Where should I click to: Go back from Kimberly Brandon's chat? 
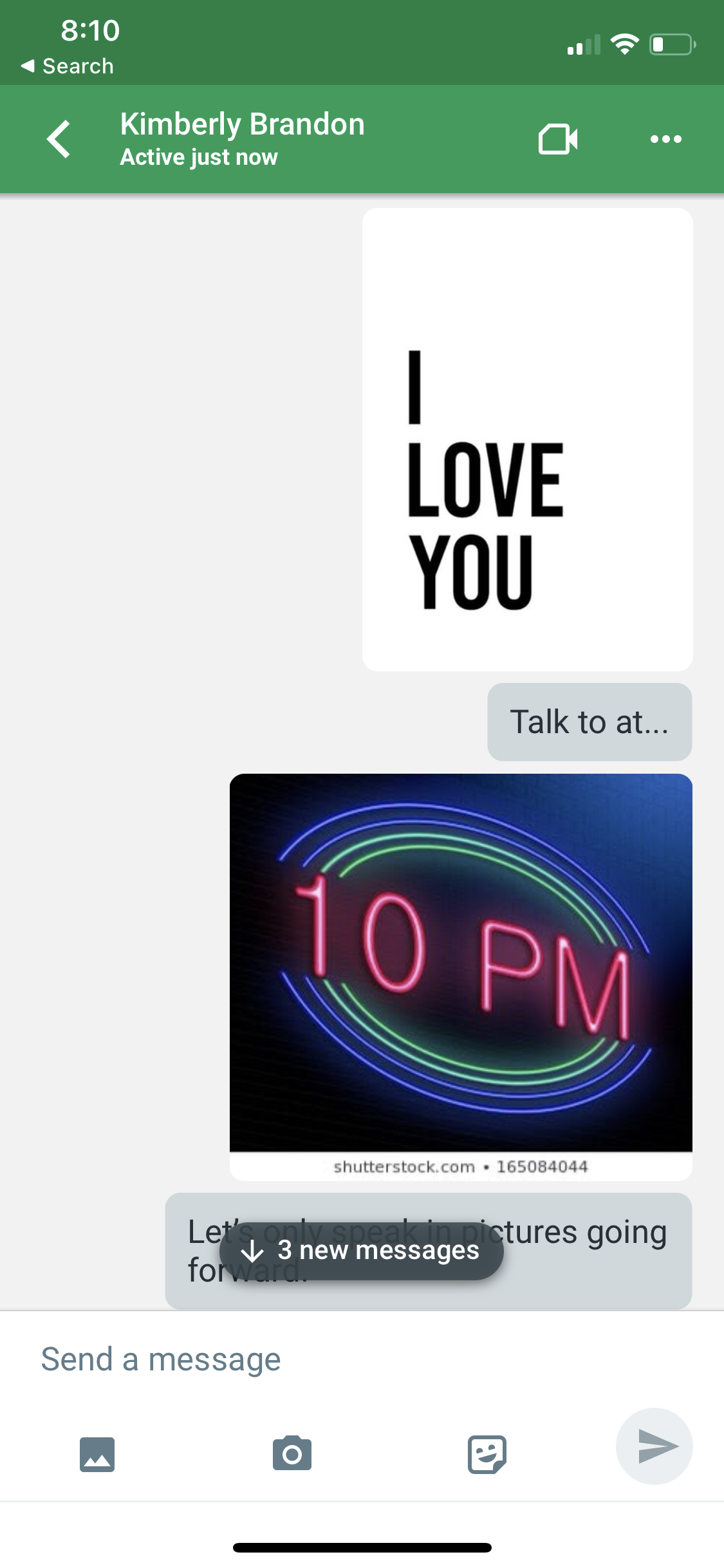coord(59,138)
